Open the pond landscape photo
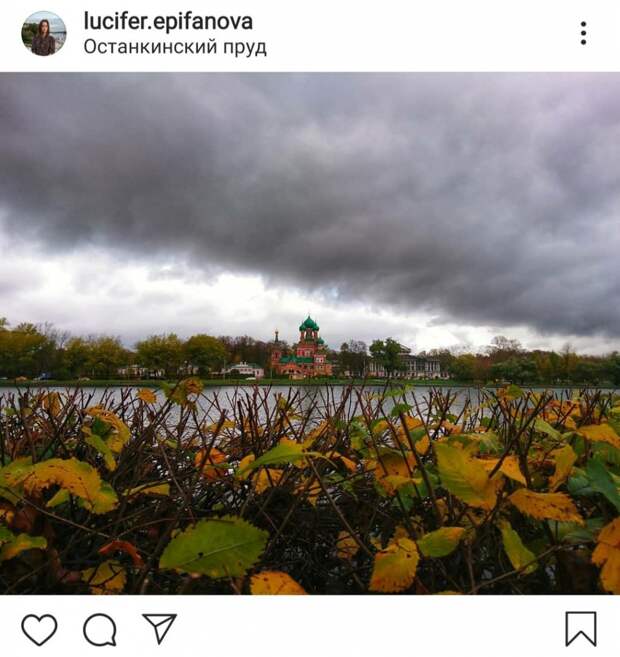 tap(310, 333)
